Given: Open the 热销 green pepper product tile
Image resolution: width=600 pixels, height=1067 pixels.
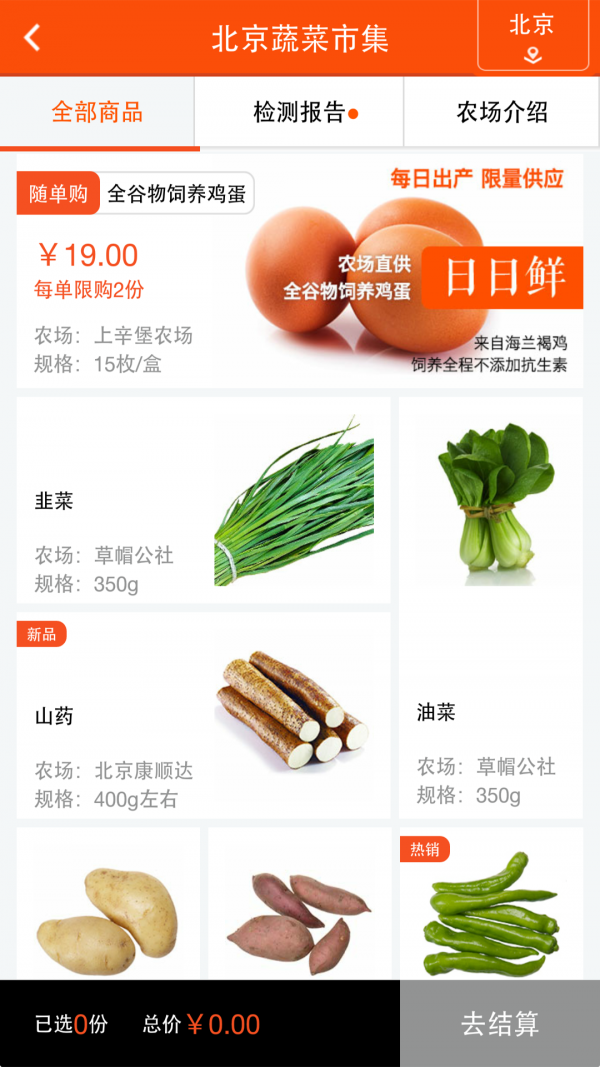Looking at the screenshot, I should pos(491,905).
